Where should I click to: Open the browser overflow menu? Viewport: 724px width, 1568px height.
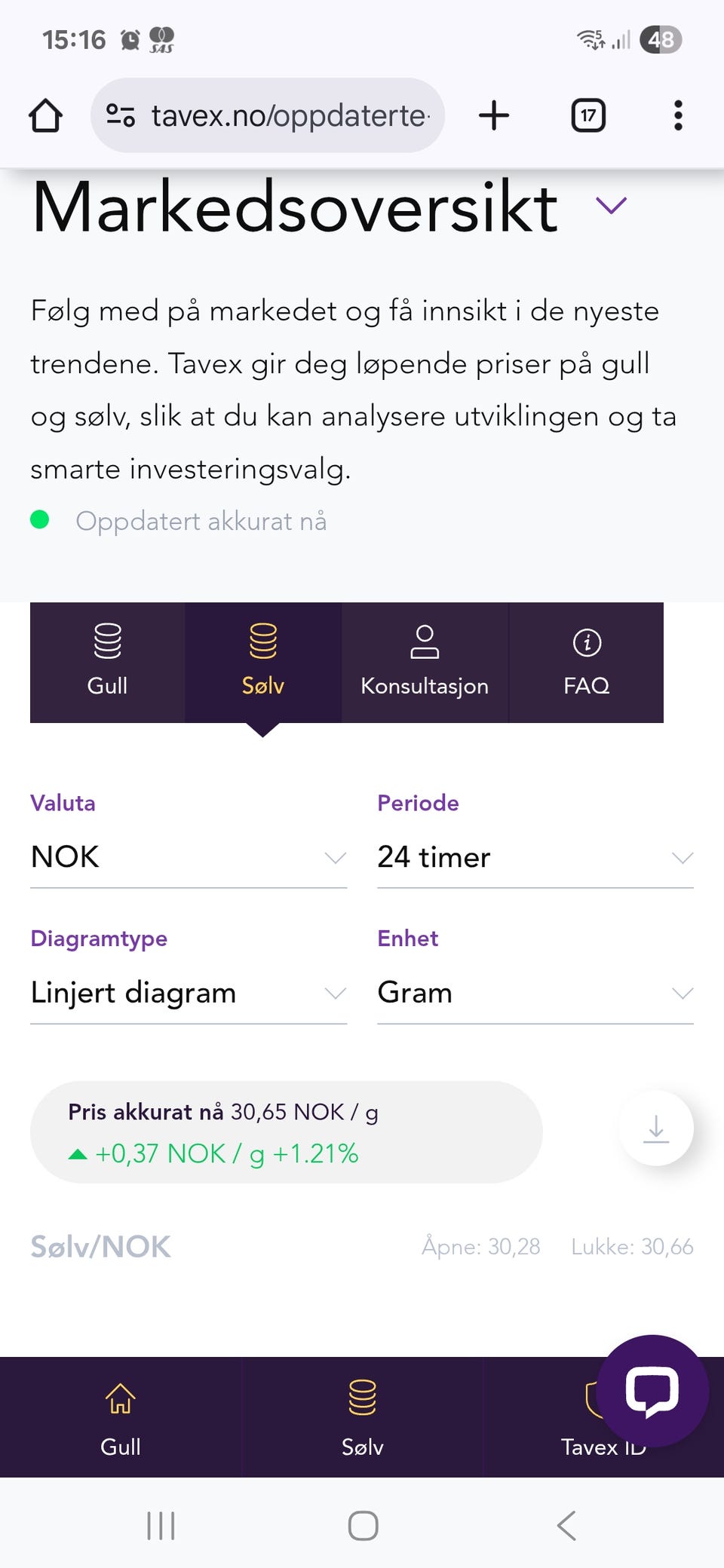pos(678,115)
